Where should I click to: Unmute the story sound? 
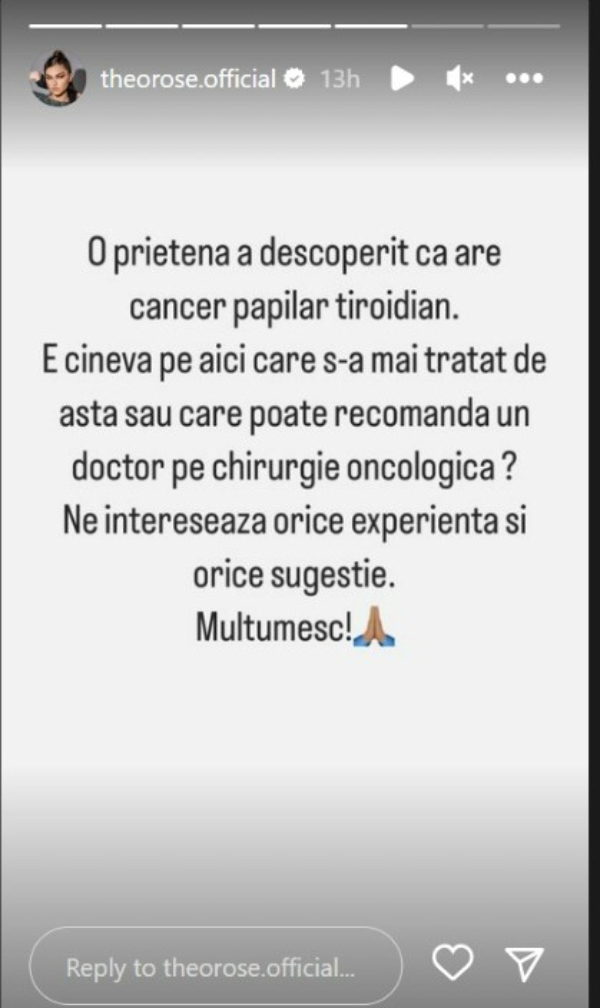459,79
